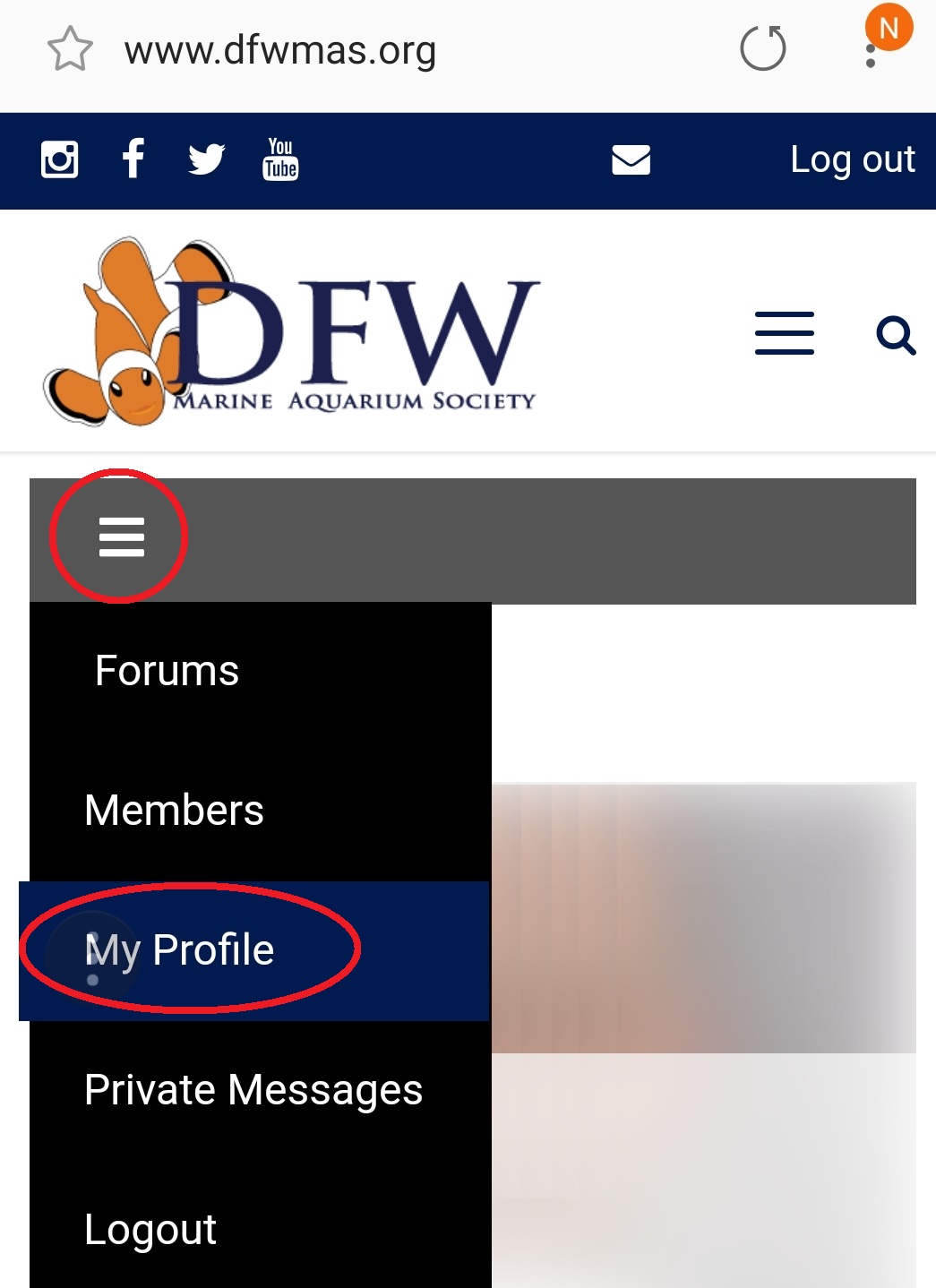This screenshot has width=936, height=1288.
Task: Open the browser overflow menu
Action: [871, 54]
